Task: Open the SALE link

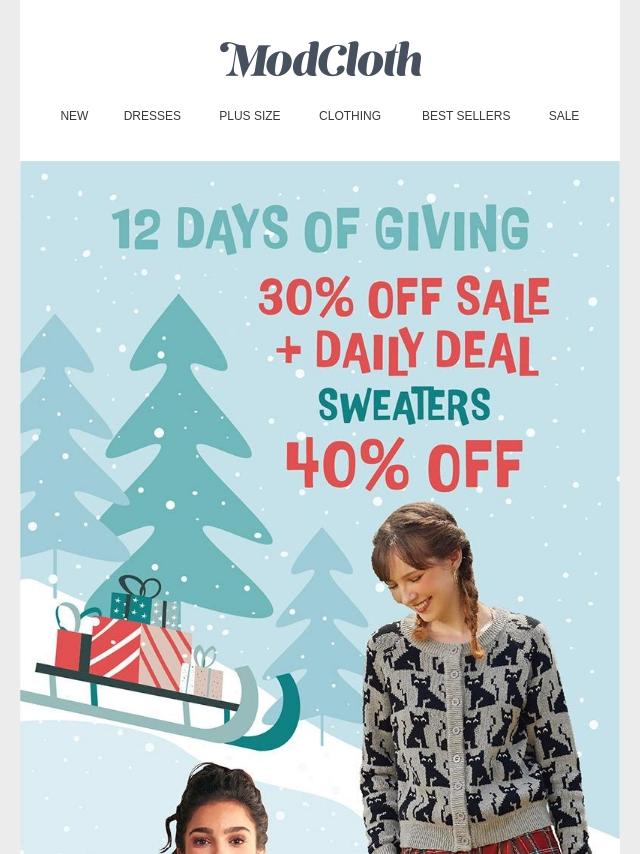Action: click(x=563, y=116)
